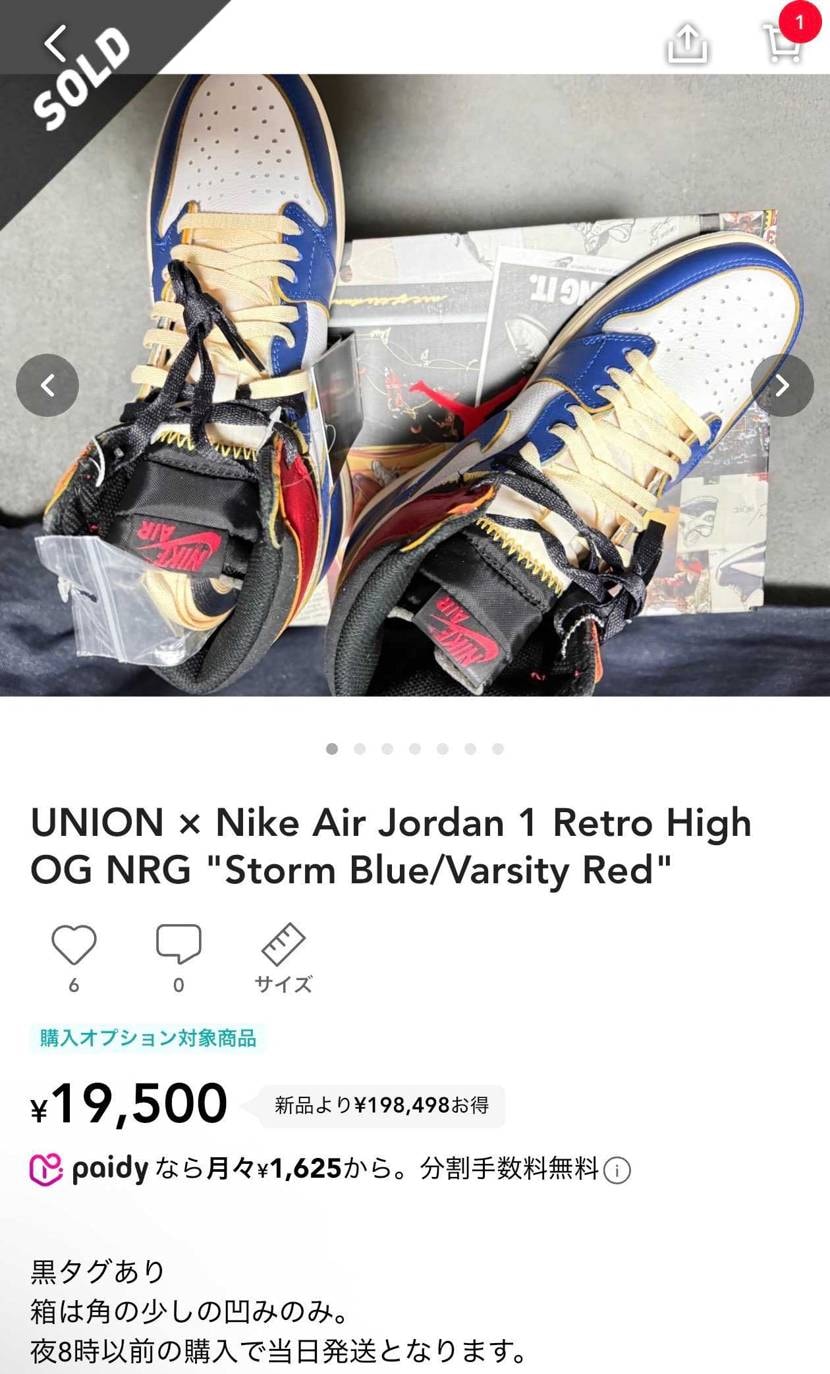Show the next product photo

tap(782, 385)
